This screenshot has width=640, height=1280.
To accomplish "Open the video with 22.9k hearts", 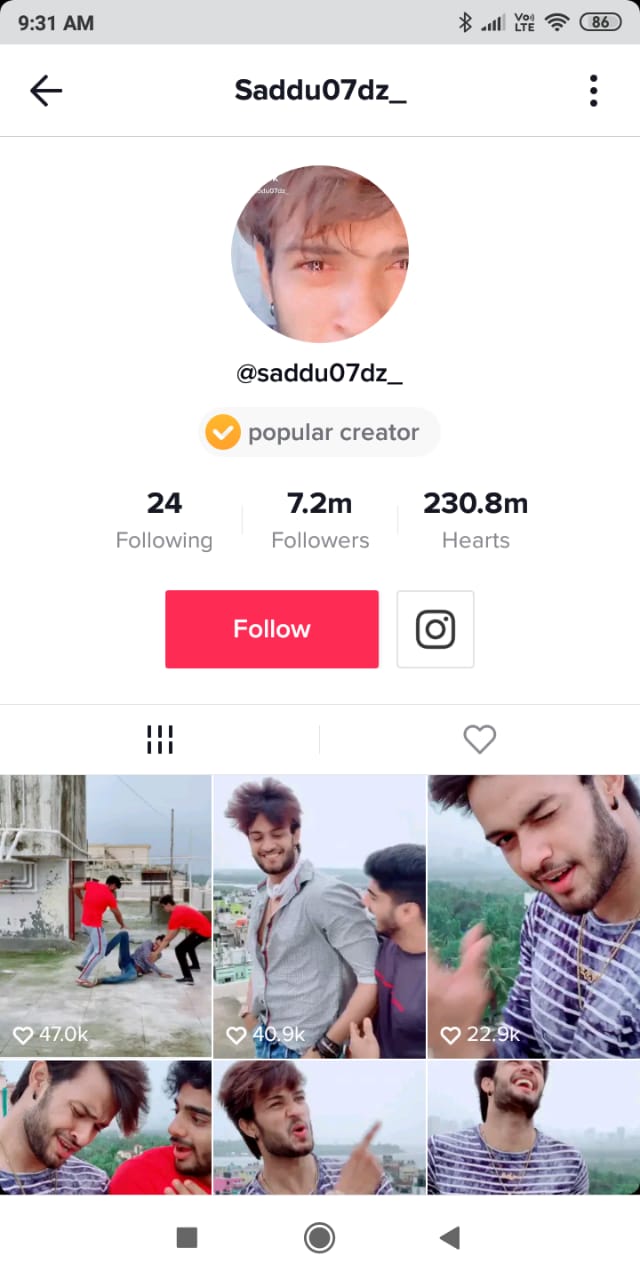I will point(534,915).
